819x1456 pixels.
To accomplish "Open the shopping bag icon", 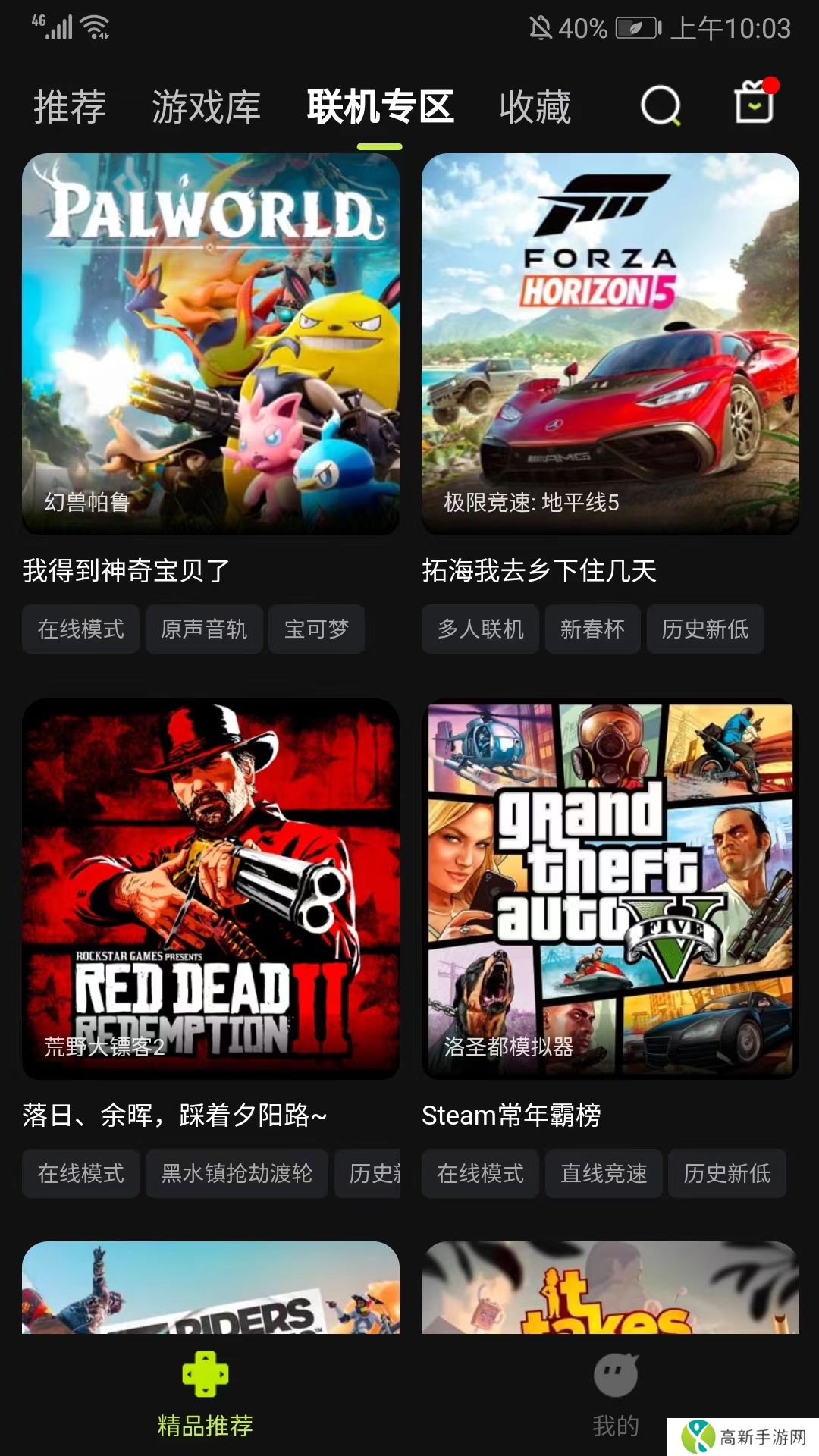I will tap(755, 104).
